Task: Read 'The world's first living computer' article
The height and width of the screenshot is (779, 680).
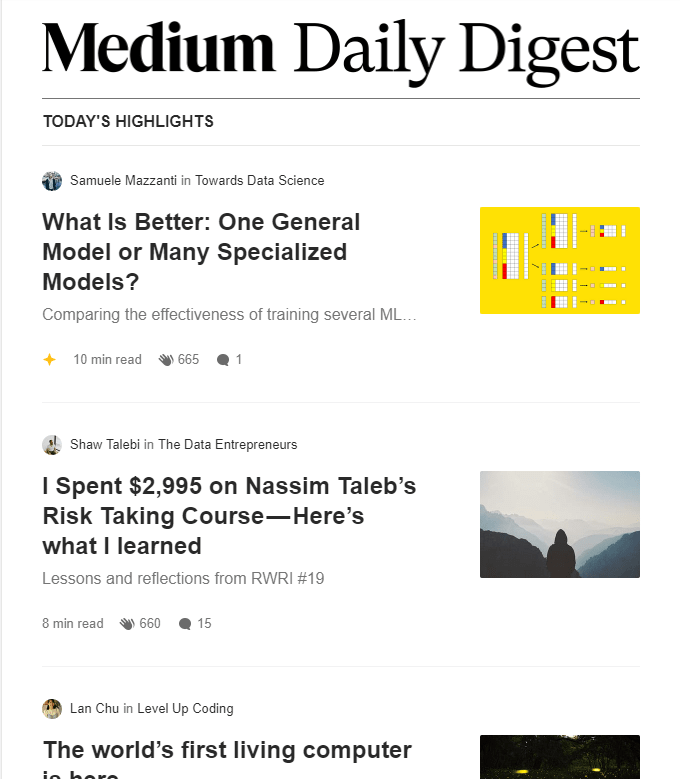Action: [x=227, y=752]
